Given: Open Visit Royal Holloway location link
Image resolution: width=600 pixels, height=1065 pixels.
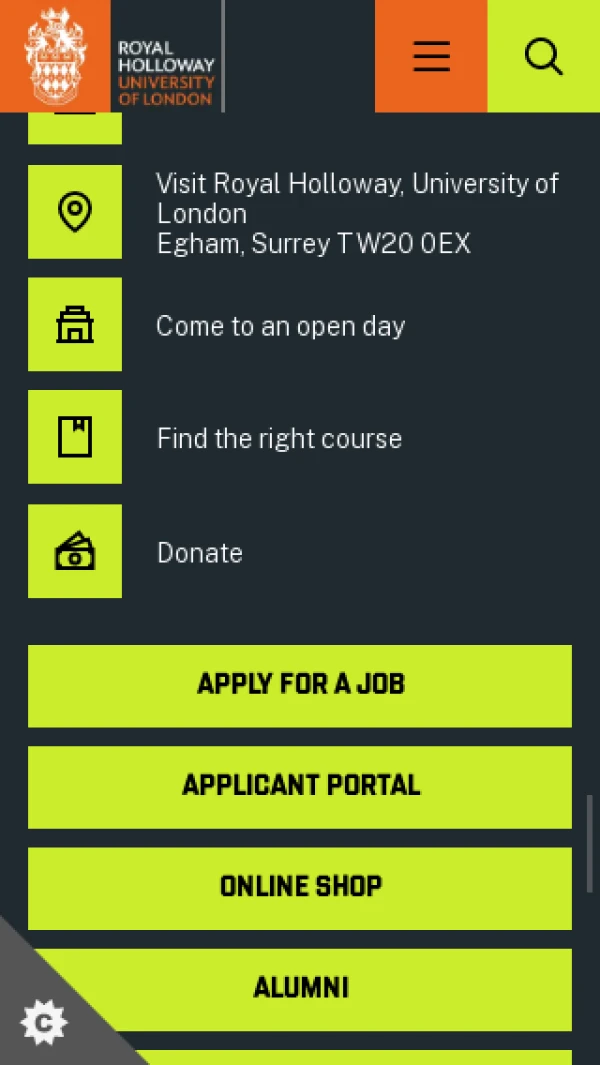Looking at the screenshot, I should click(x=356, y=213).
